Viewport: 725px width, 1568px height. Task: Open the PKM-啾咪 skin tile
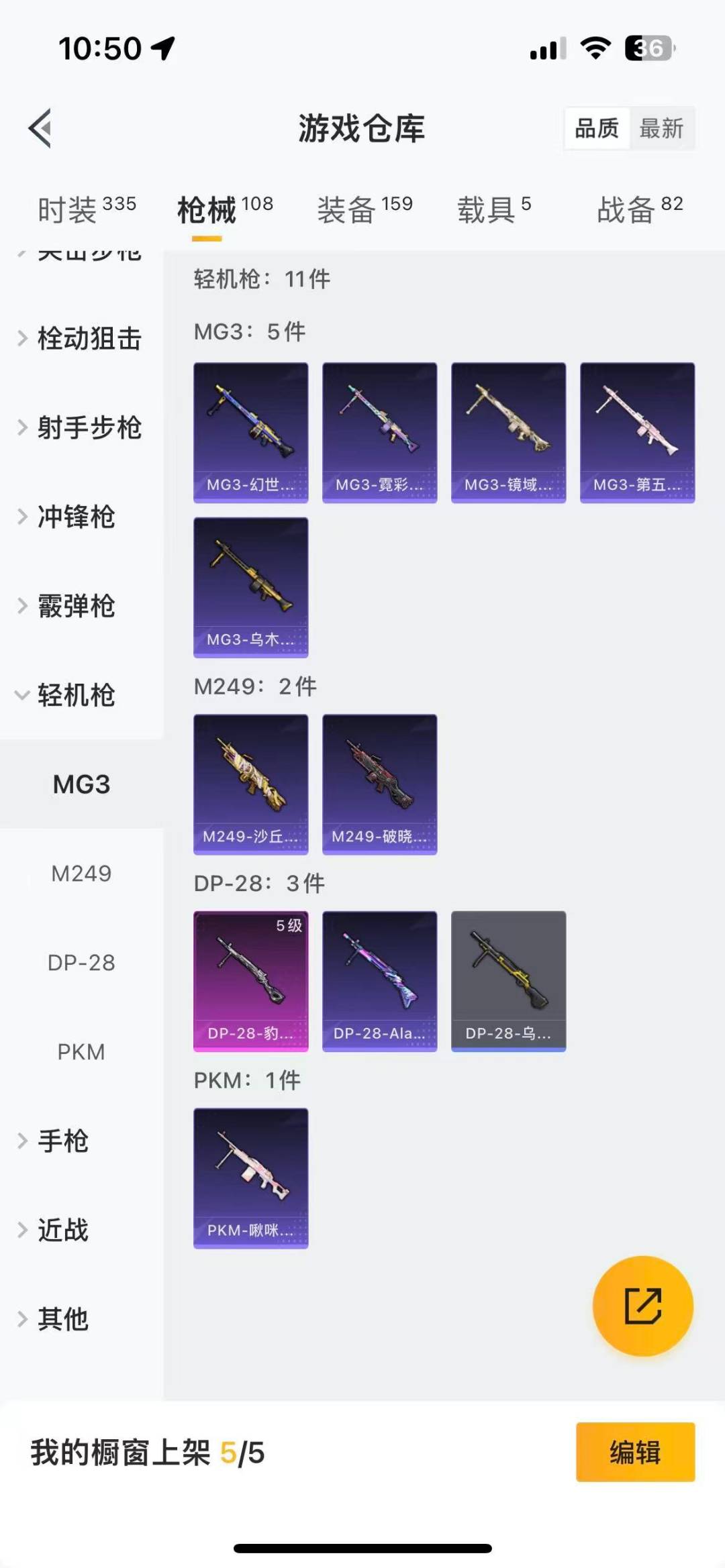tap(250, 1178)
